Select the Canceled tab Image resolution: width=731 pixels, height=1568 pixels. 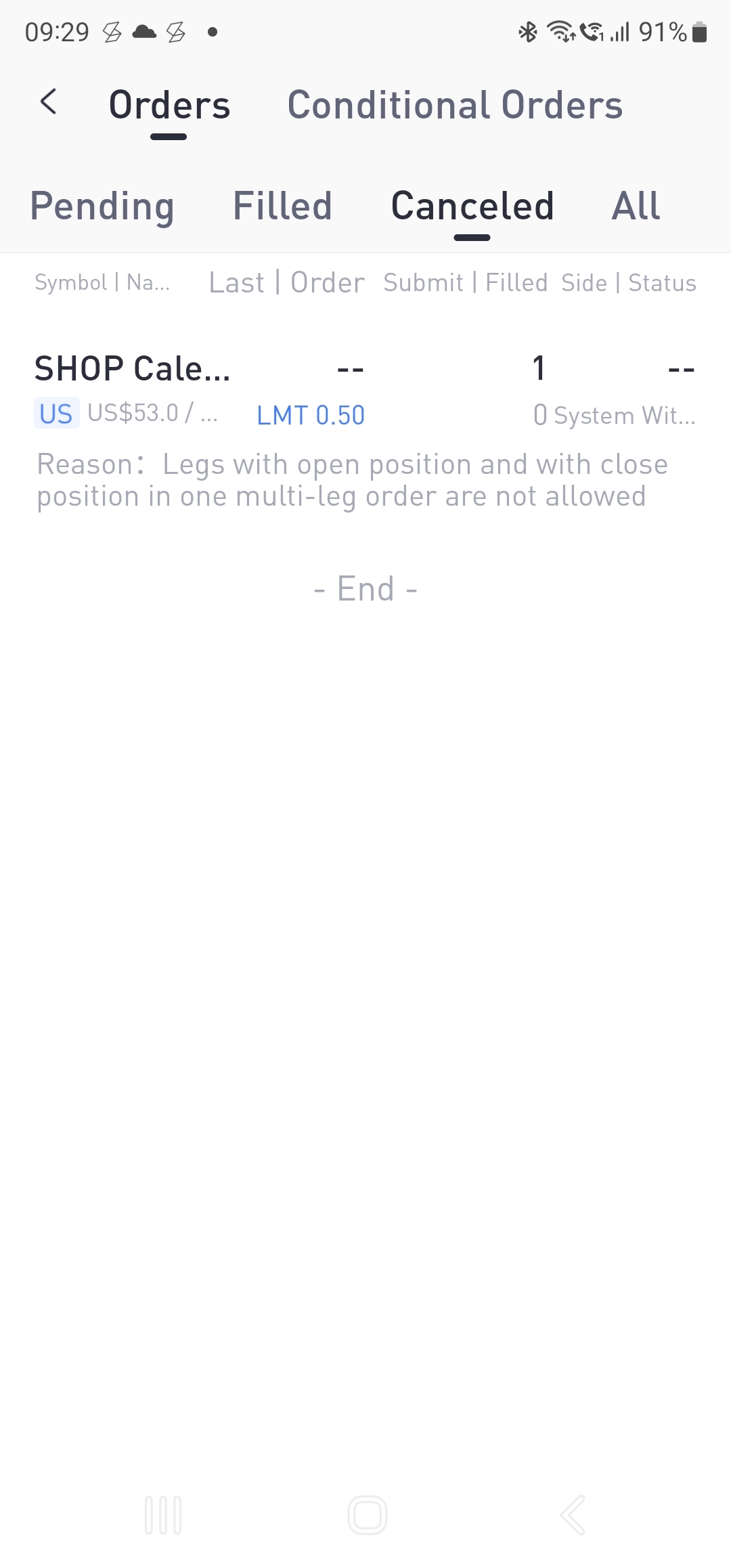pyautogui.click(x=472, y=206)
